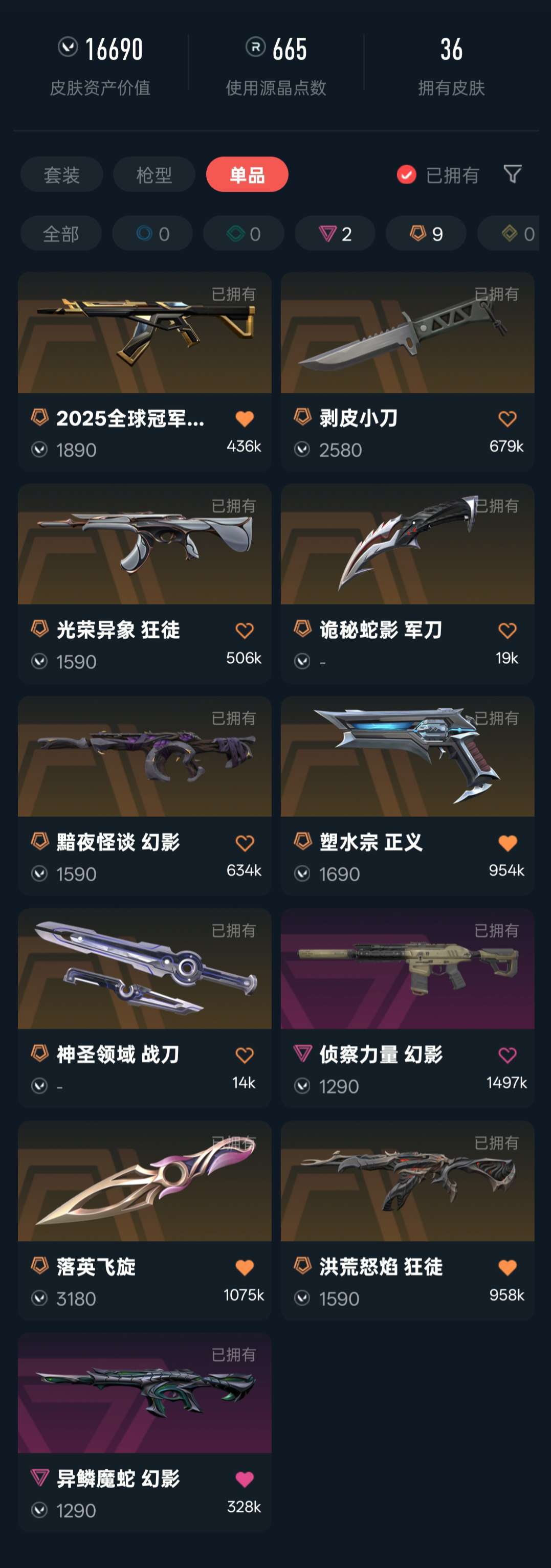Image resolution: width=551 pixels, height=1568 pixels.
Task: Unlike the 落英飞旋 skin
Action: click(x=244, y=1267)
